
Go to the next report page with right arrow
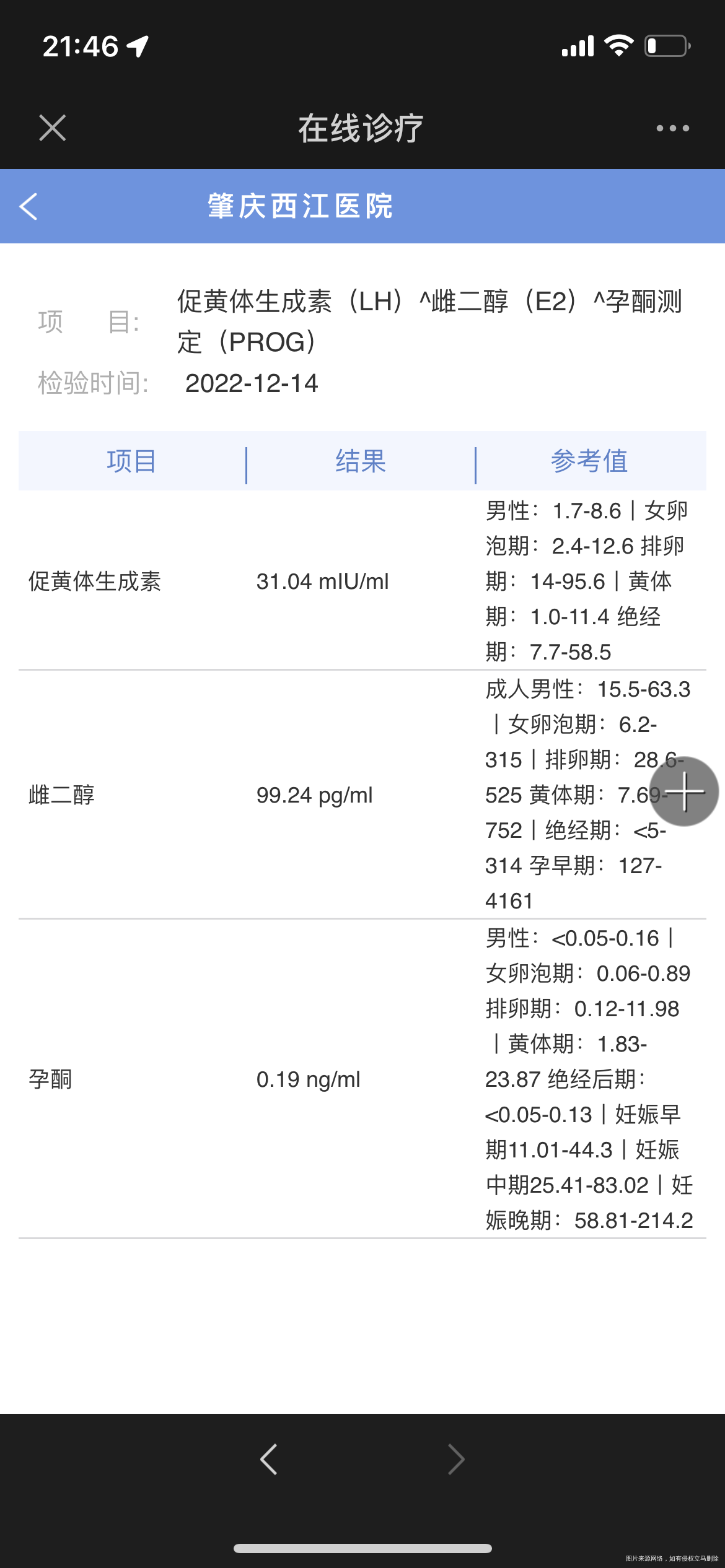tap(455, 1459)
